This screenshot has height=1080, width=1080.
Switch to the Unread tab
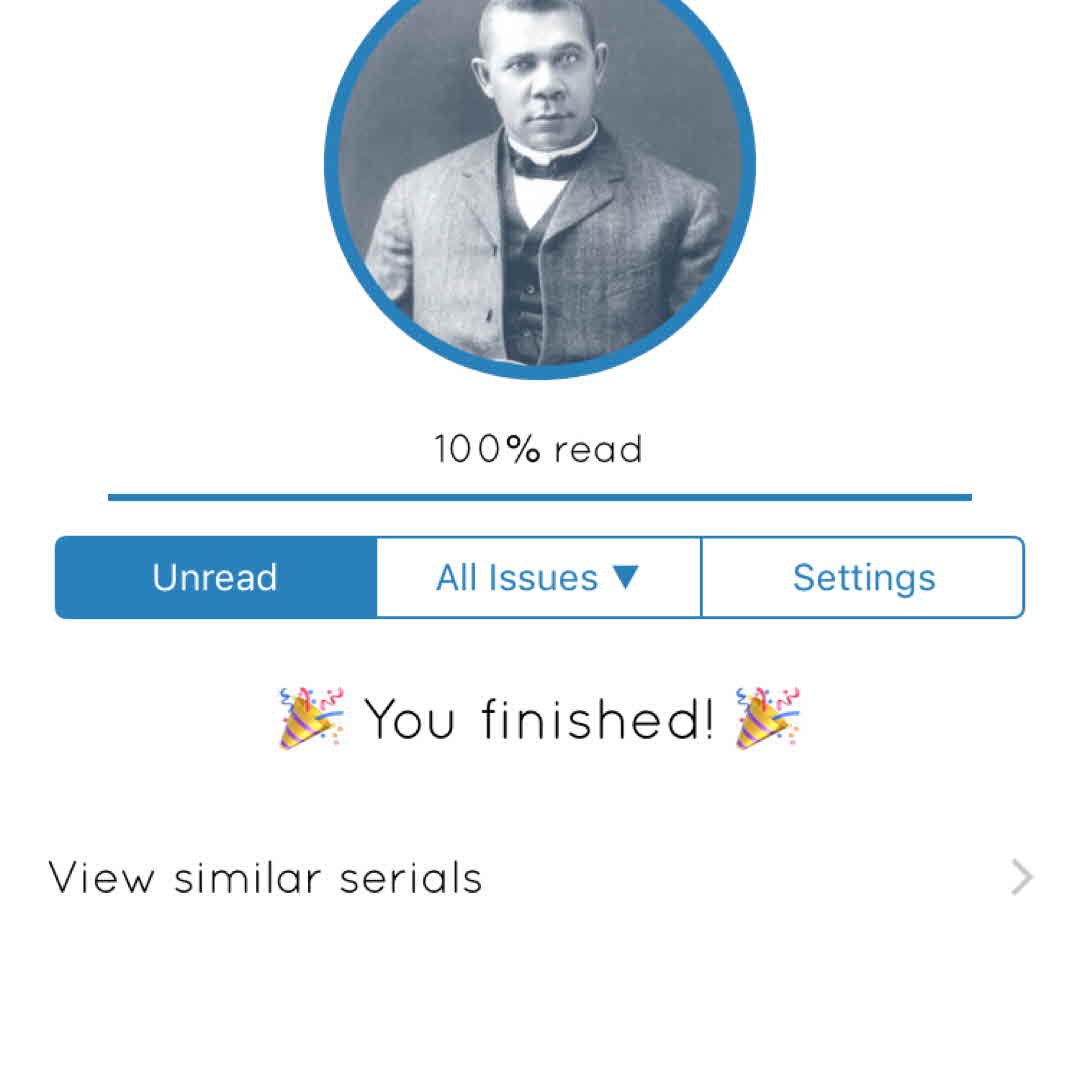point(215,578)
